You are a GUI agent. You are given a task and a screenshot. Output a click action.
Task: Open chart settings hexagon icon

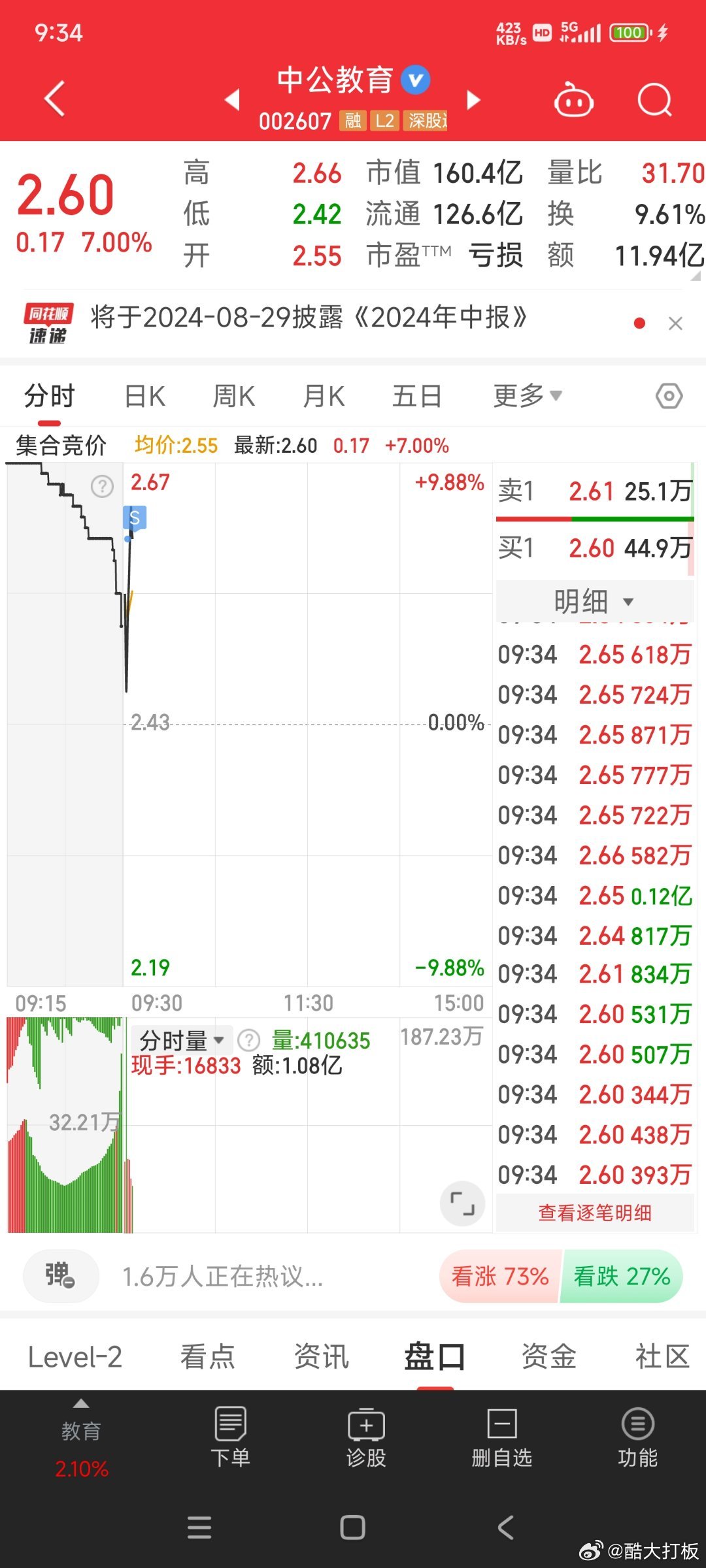click(669, 396)
